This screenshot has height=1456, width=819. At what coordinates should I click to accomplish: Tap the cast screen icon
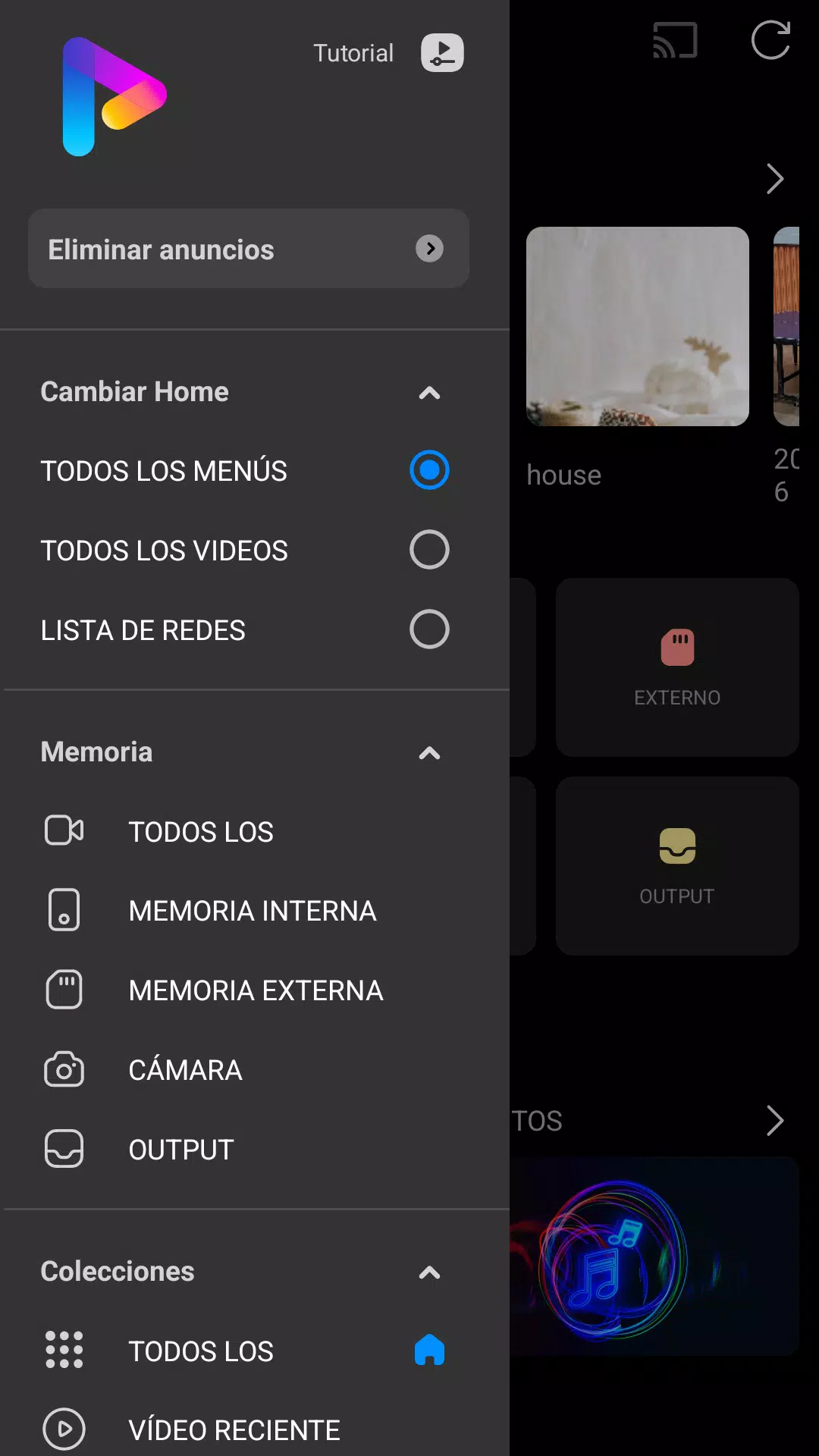point(675,40)
